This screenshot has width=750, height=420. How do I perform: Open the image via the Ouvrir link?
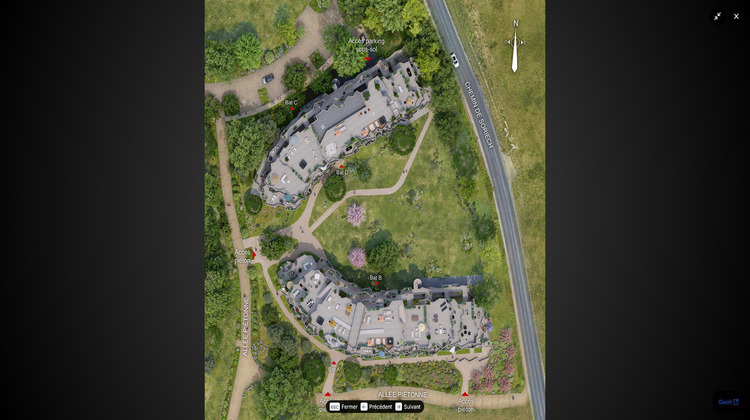[728, 402]
